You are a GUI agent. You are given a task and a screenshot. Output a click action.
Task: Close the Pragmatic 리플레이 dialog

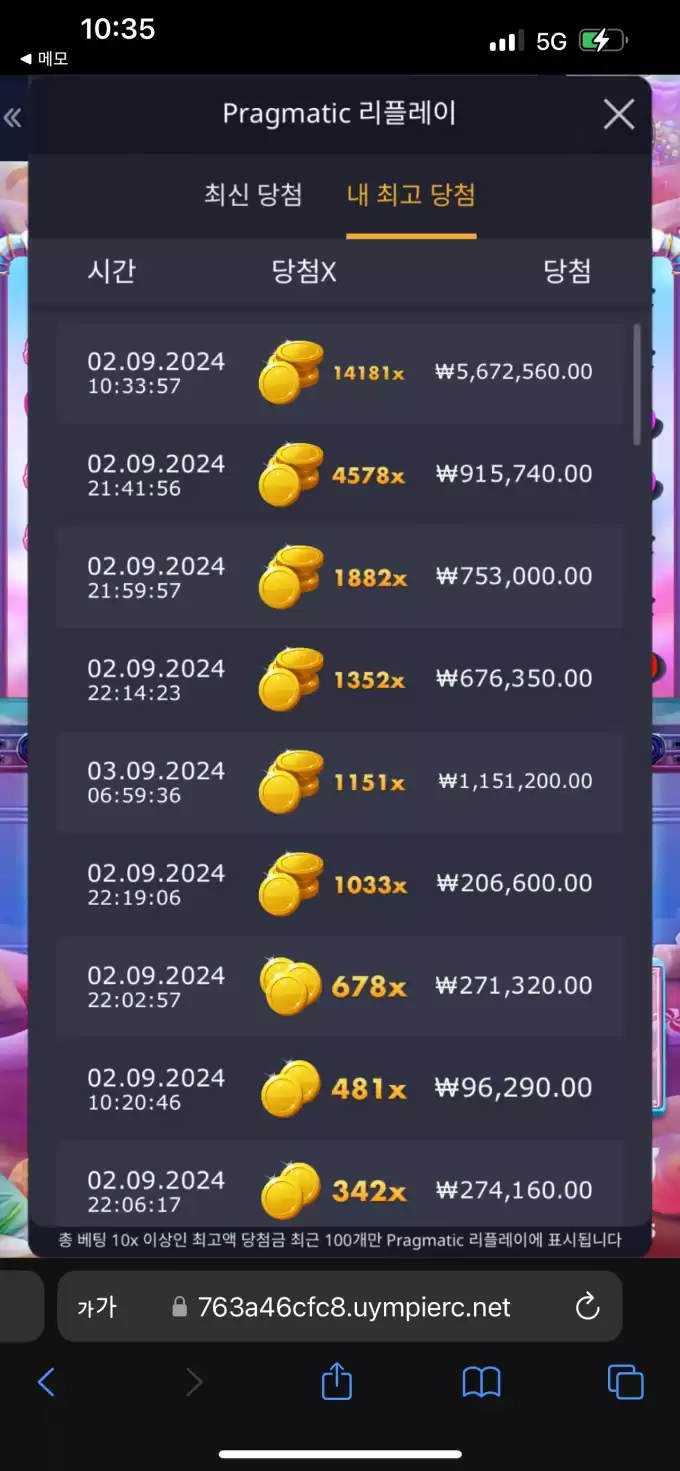point(618,115)
